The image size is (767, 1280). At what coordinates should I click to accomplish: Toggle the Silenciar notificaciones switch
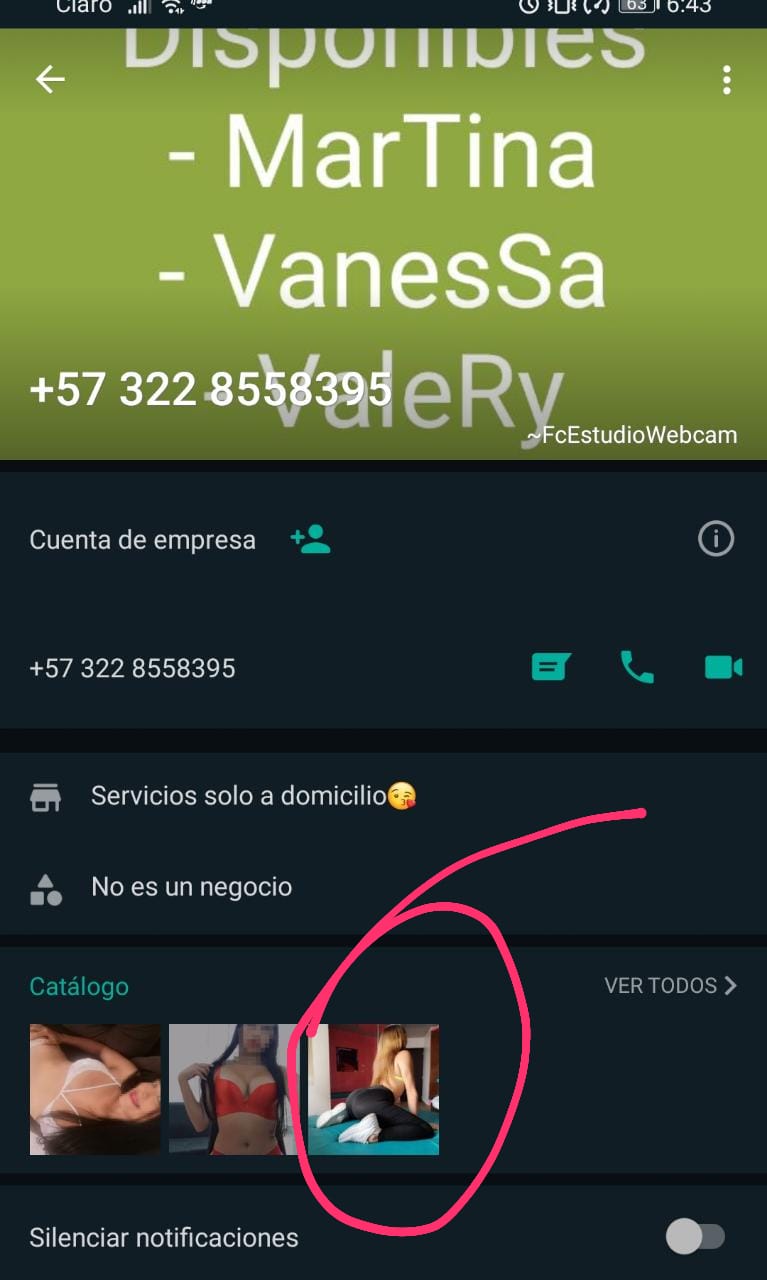[x=695, y=1237]
